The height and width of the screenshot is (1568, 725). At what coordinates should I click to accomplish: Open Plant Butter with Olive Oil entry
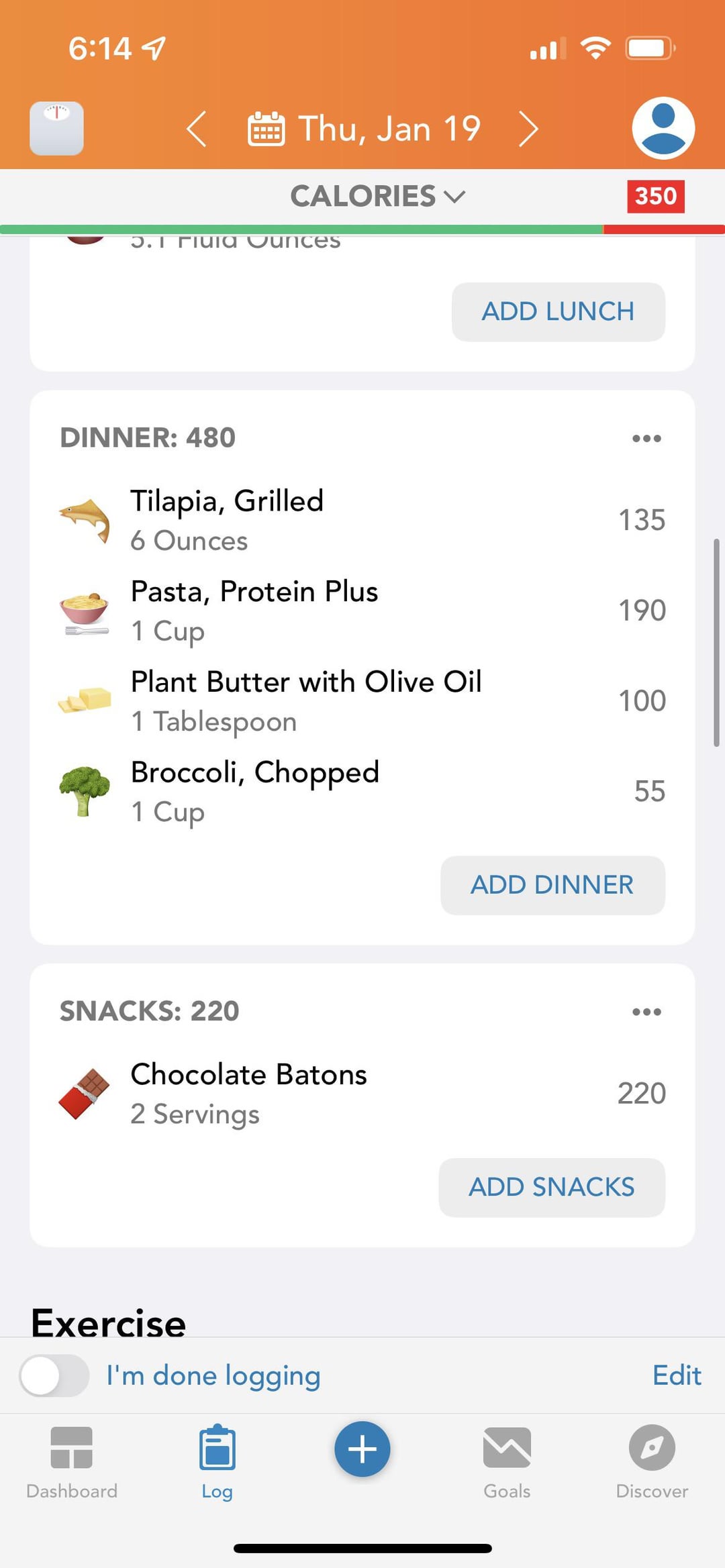point(362,701)
